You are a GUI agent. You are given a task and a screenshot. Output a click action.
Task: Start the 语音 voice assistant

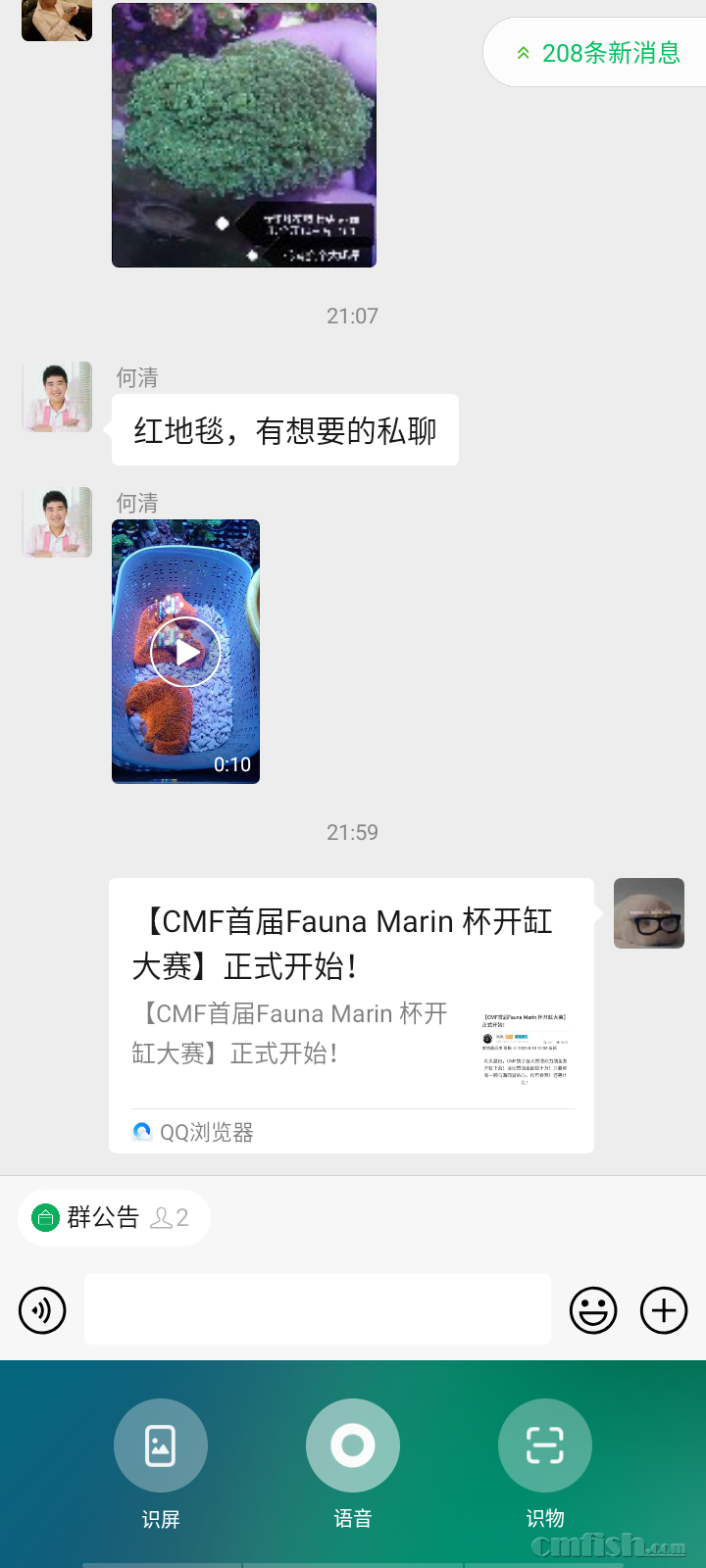pos(353,1446)
